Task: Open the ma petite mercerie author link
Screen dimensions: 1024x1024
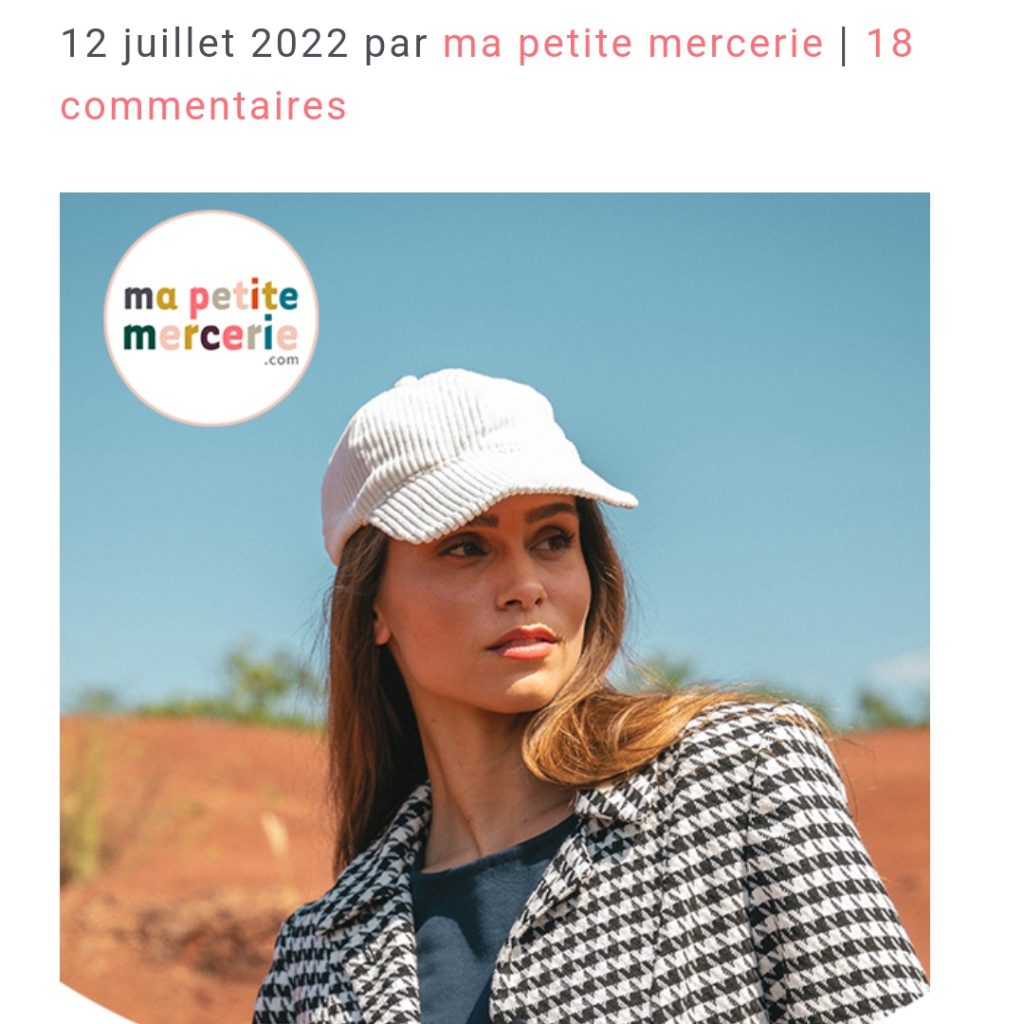Action: pos(632,45)
